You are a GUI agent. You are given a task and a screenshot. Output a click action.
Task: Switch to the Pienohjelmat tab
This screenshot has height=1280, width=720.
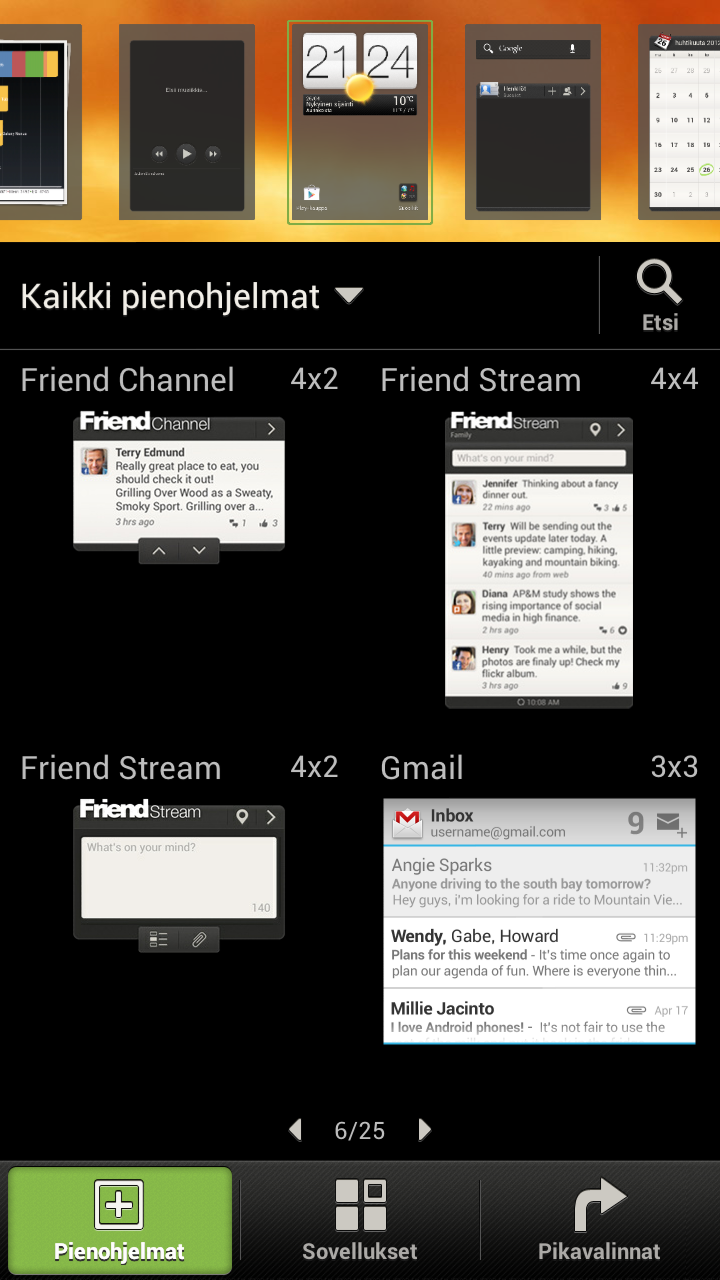coord(120,1221)
